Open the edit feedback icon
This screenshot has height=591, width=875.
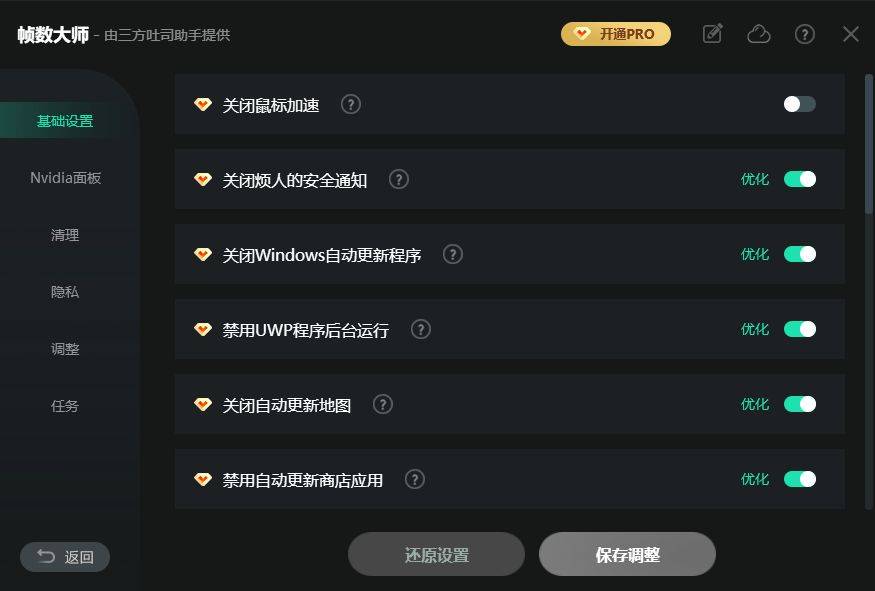pyautogui.click(x=713, y=34)
